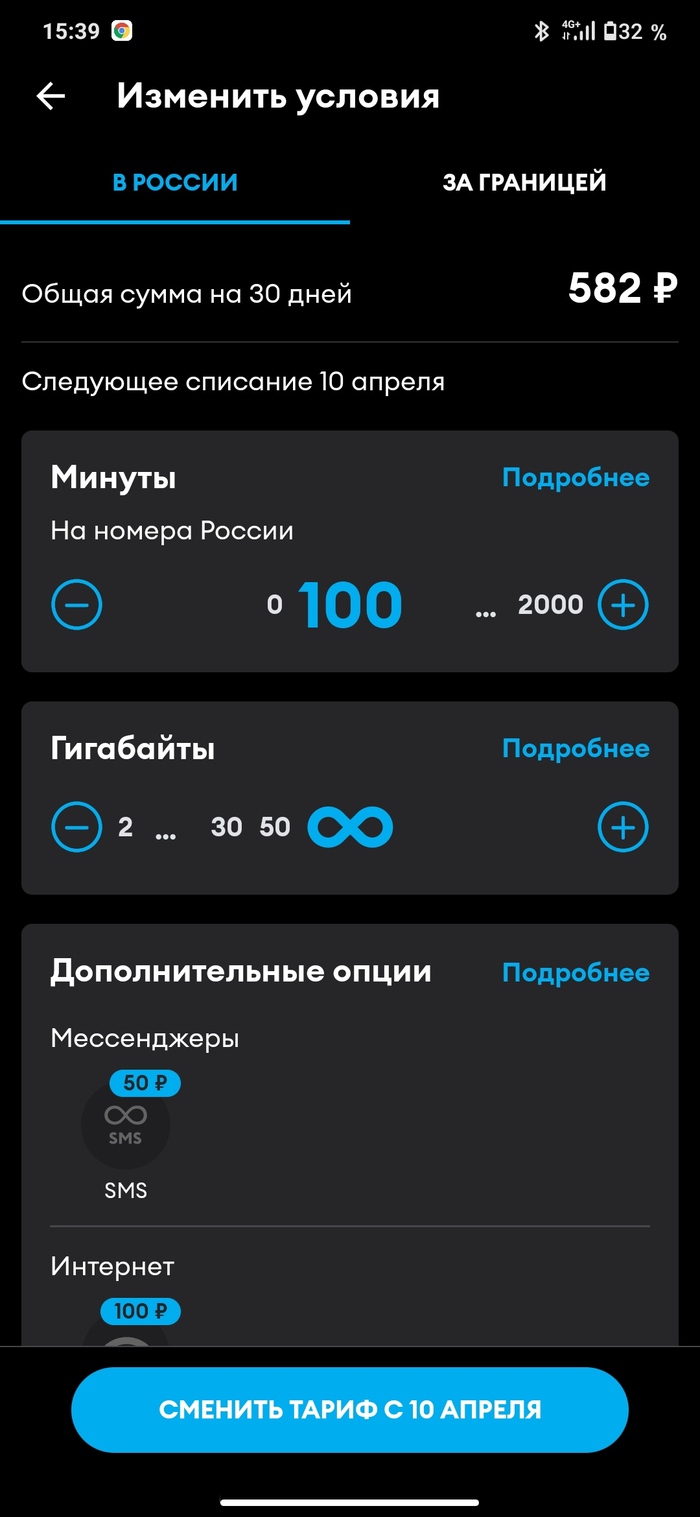Increase gigabytes with the plus button
Viewport: 700px width, 1517px height.
[623, 827]
